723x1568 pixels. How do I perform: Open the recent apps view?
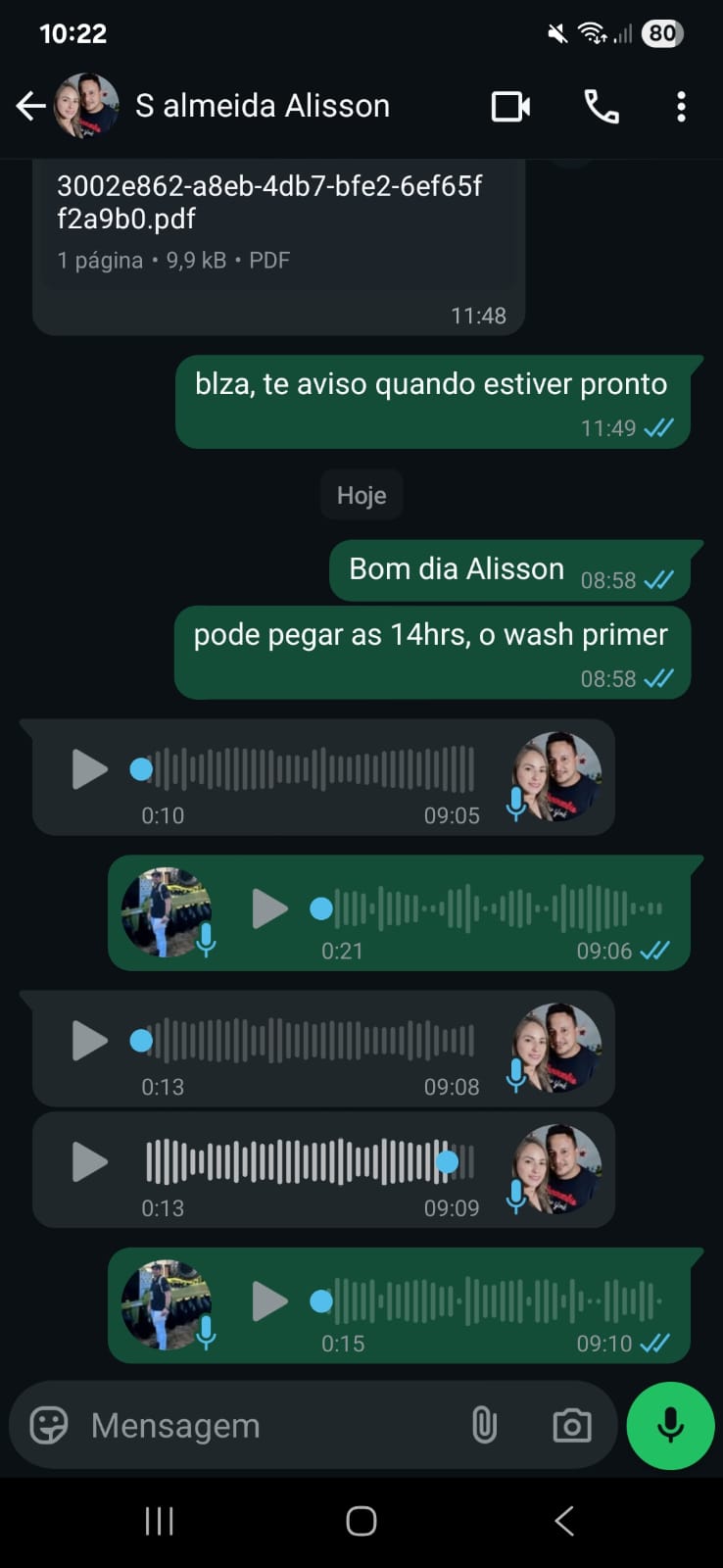[x=159, y=1521]
